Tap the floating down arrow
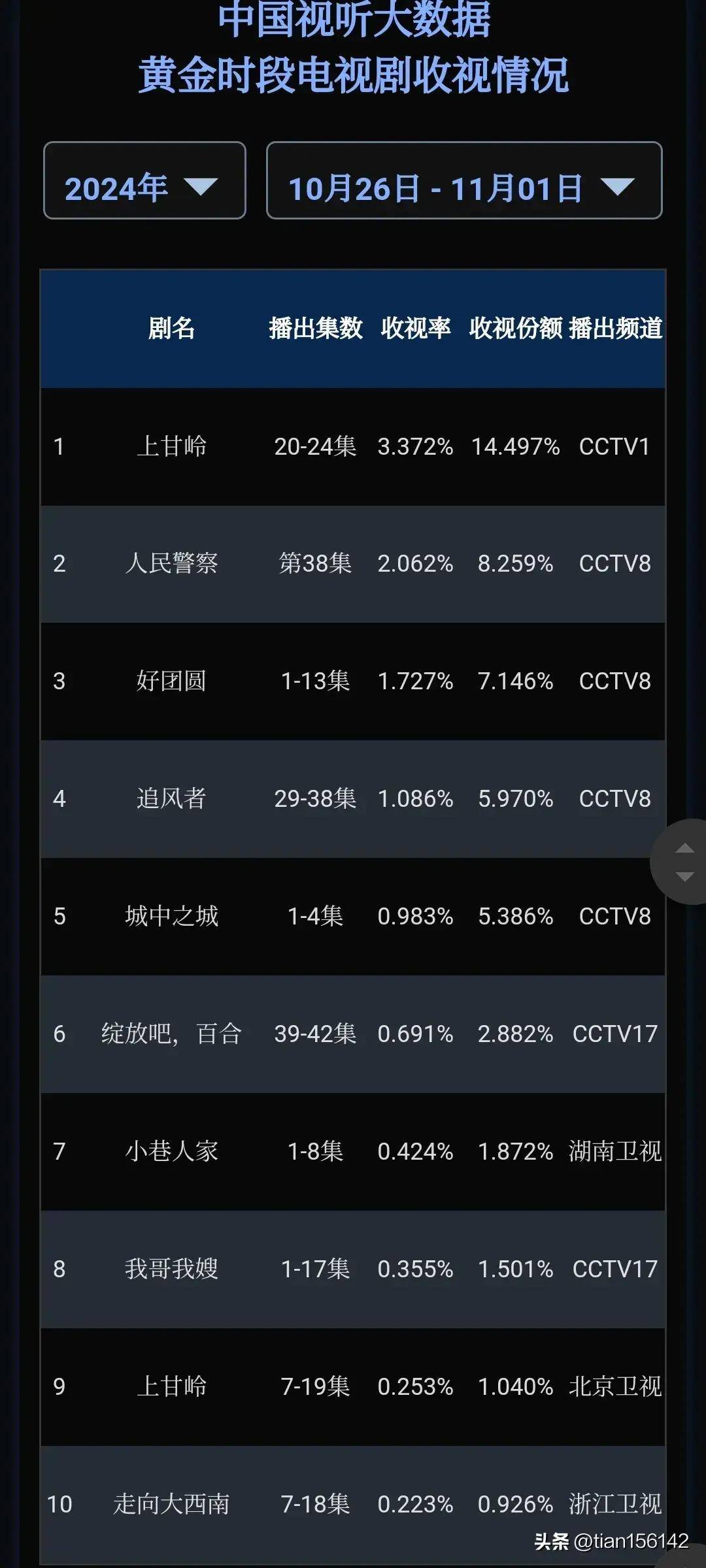The image size is (706, 1568). tap(684, 877)
